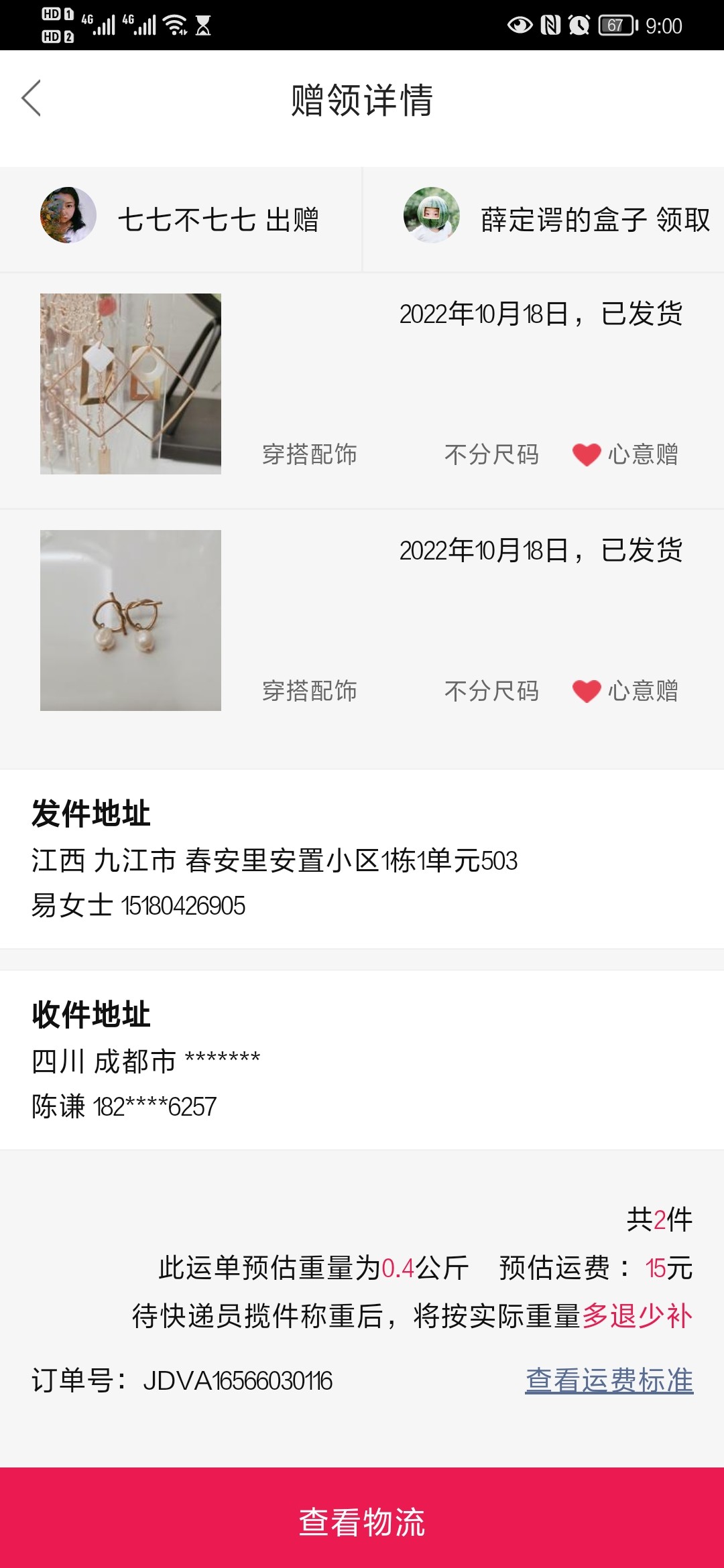Go back from the 赠领详情 page

tap(32, 99)
